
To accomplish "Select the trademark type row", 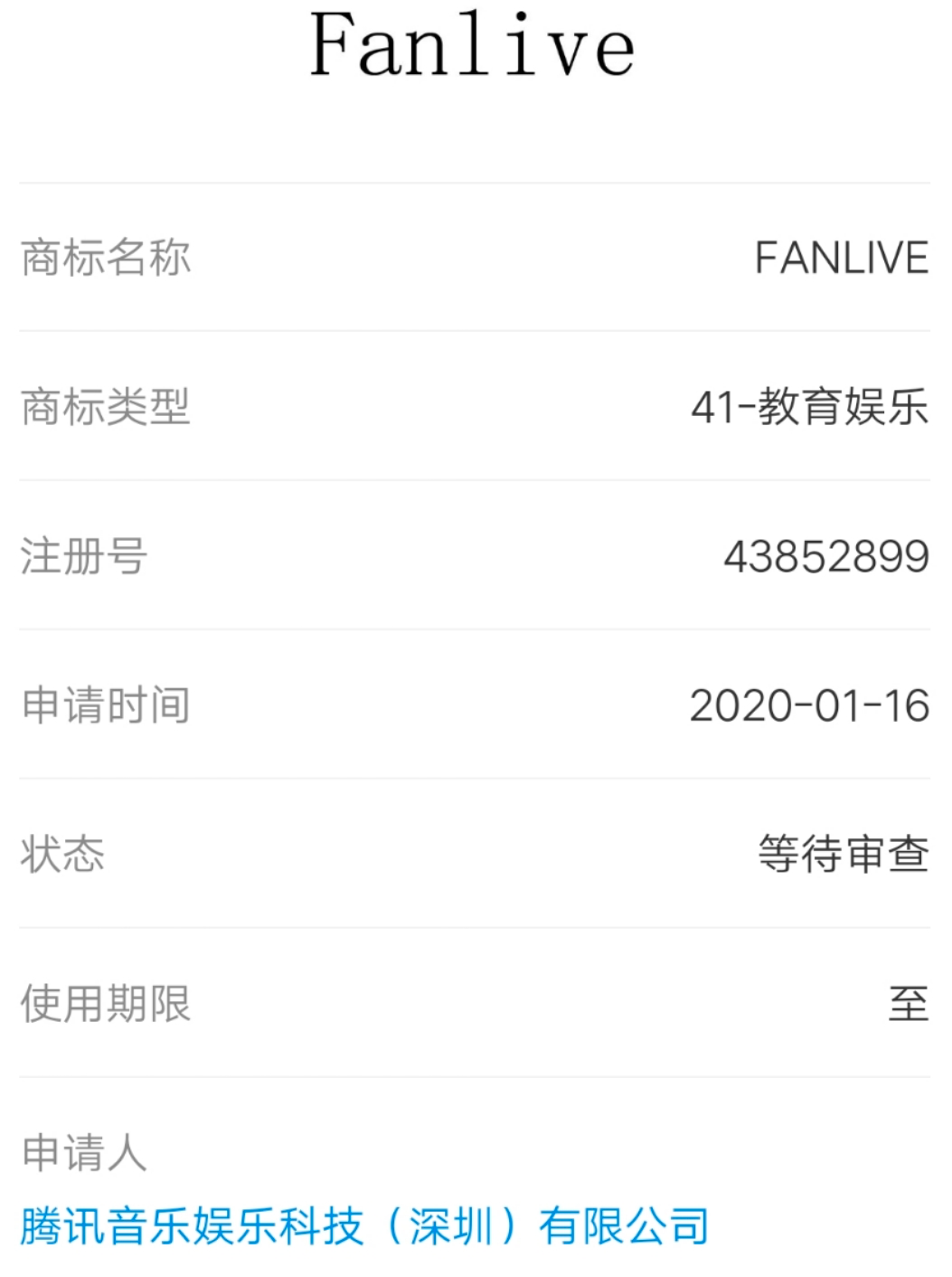I will point(476,408).
